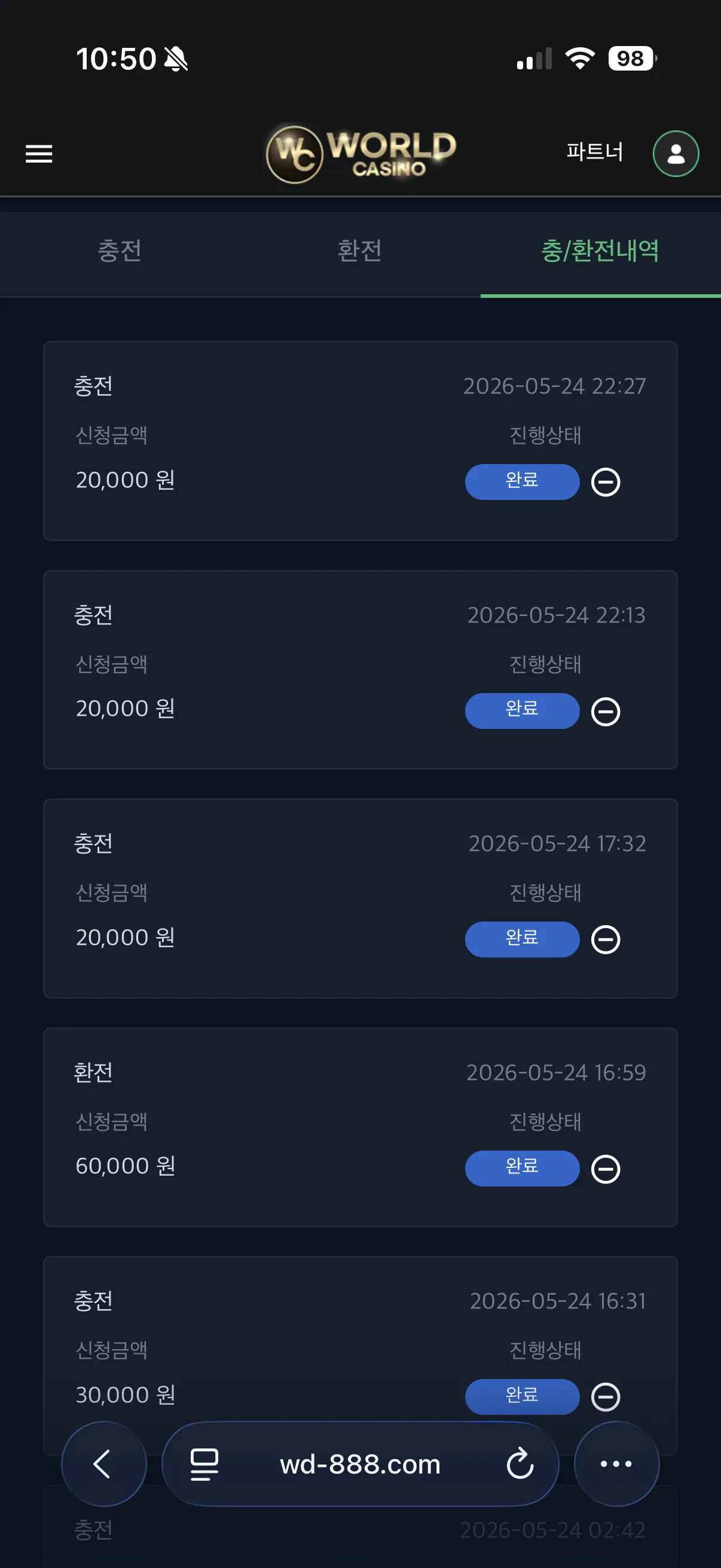Delete the 30,000 원 충전 entry
721x1568 pixels.
pos(606,1397)
